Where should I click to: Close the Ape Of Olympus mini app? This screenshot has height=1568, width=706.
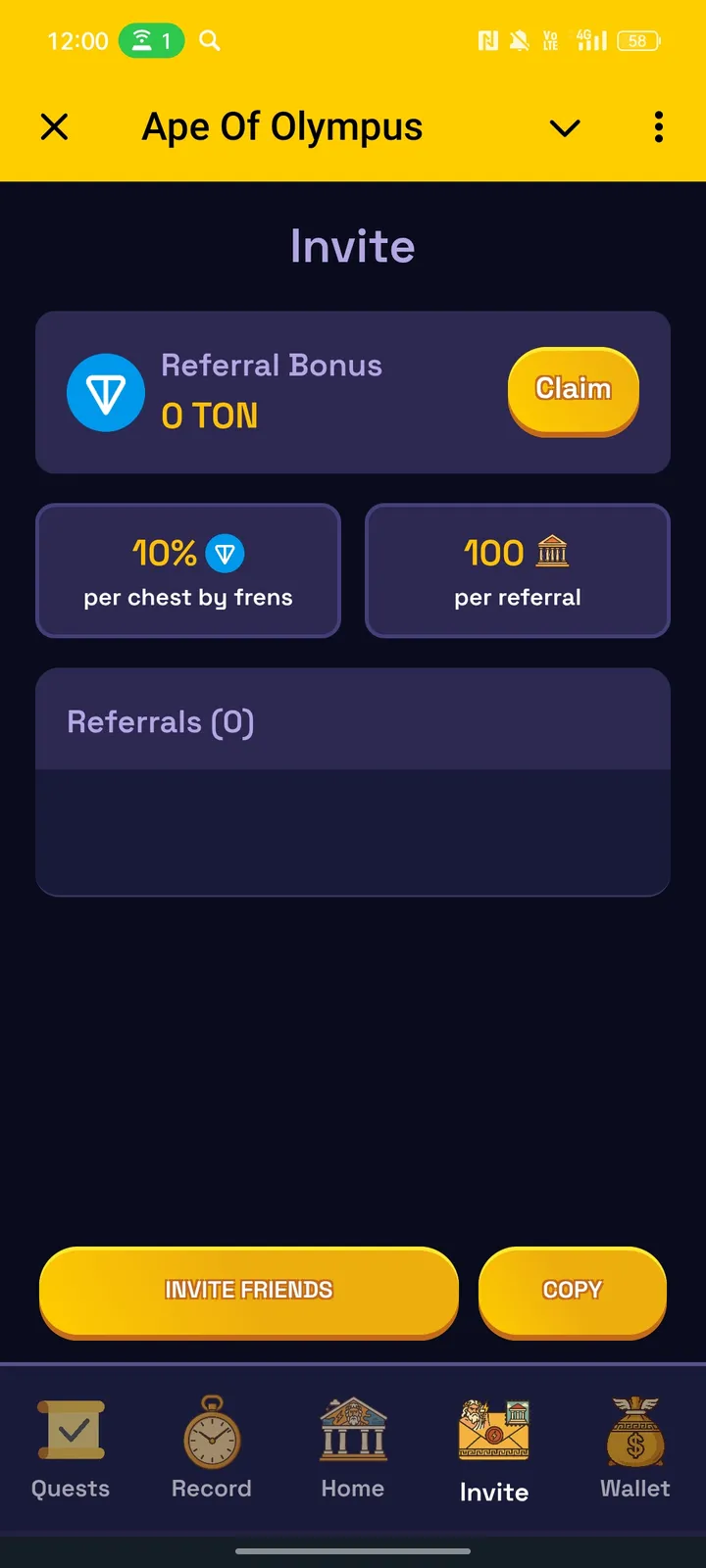(55, 126)
